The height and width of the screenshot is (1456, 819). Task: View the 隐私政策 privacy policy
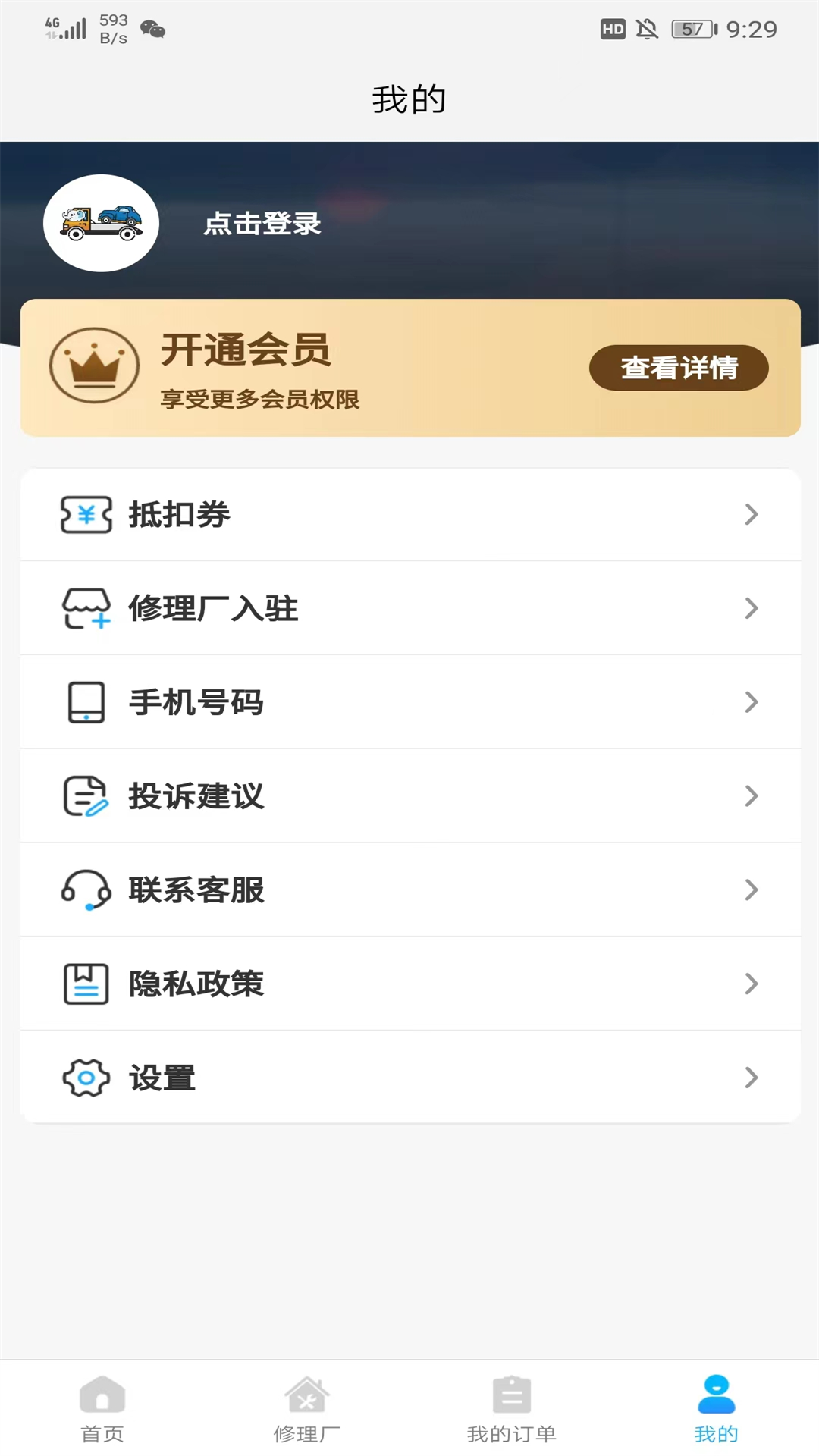coord(409,984)
